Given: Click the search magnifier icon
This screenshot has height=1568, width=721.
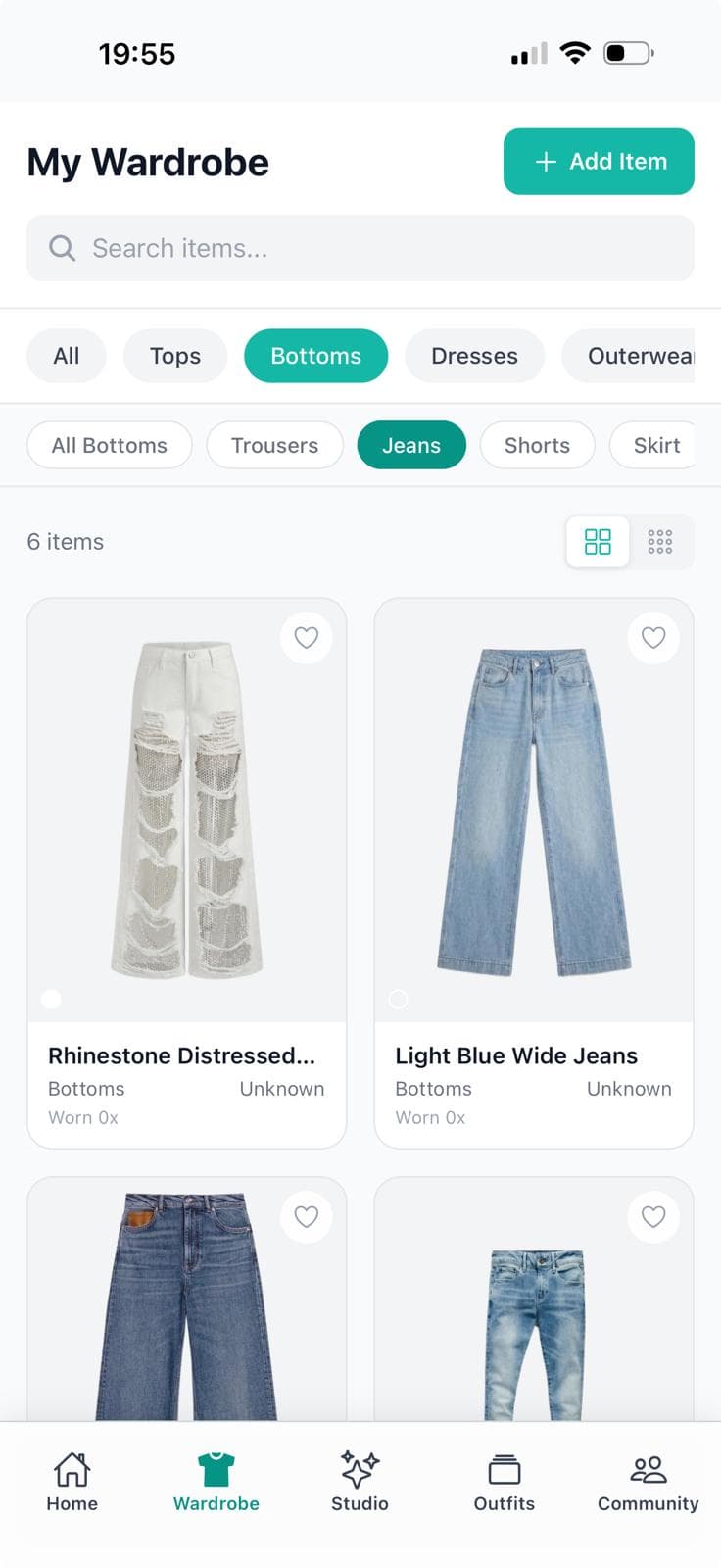Looking at the screenshot, I should click(62, 248).
